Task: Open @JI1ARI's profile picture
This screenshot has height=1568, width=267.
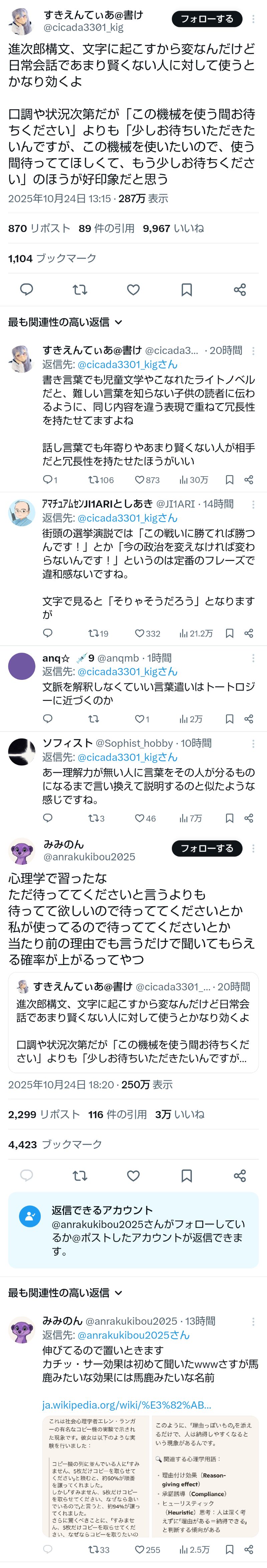Action: tap(21, 513)
